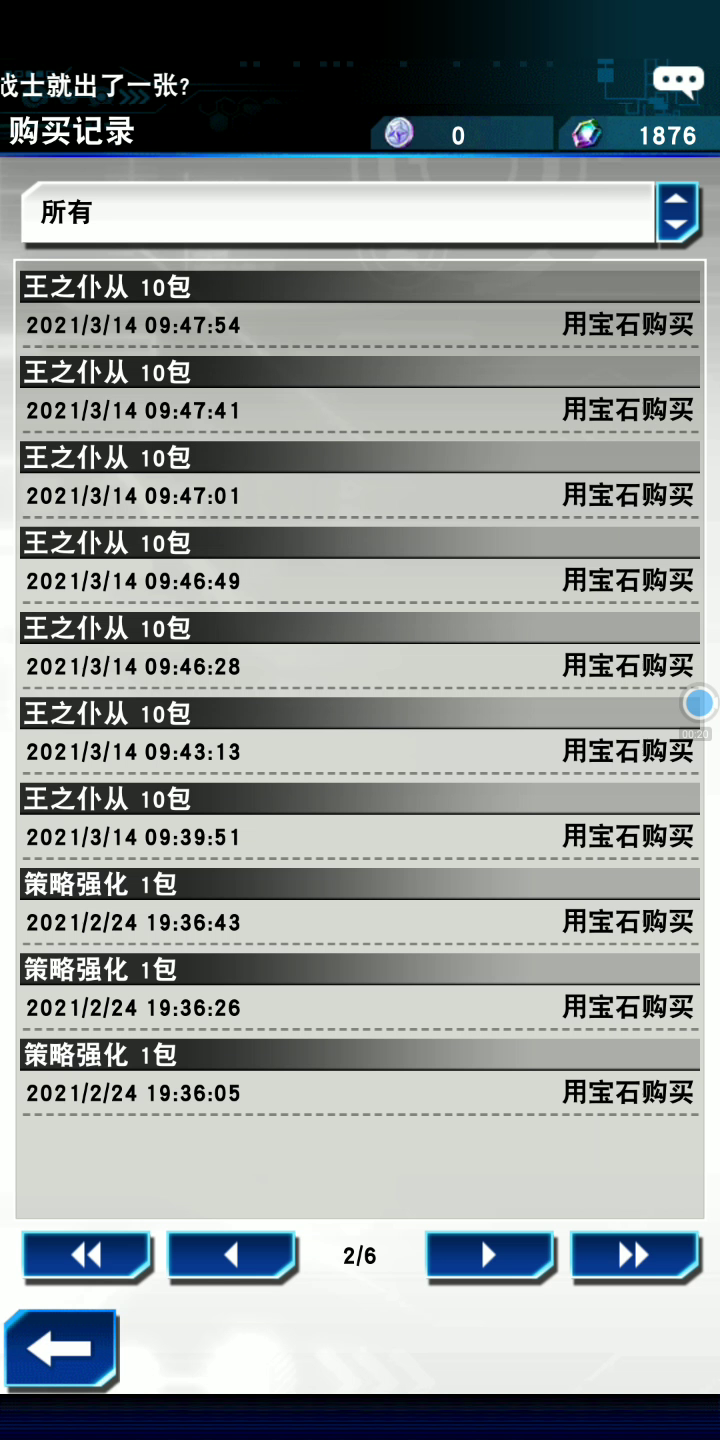Return with the back arrow button

(x=60, y=1348)
